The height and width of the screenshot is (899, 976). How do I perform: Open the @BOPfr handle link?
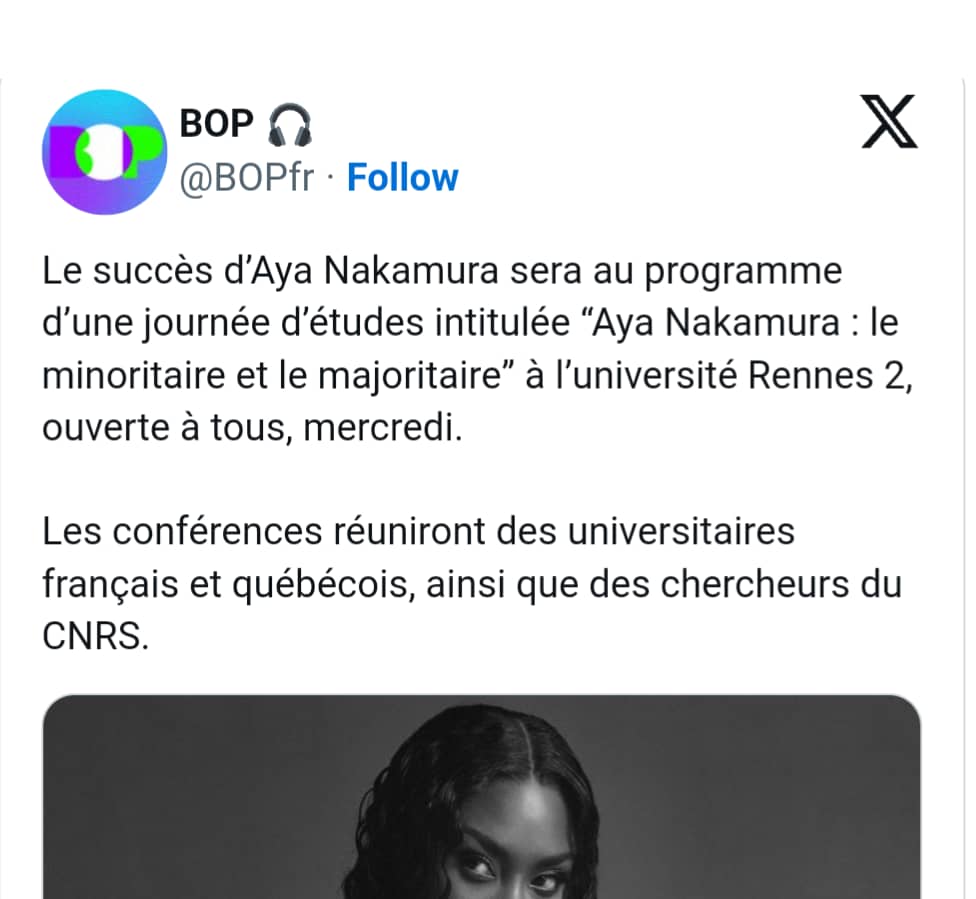(x=246, y=178)
